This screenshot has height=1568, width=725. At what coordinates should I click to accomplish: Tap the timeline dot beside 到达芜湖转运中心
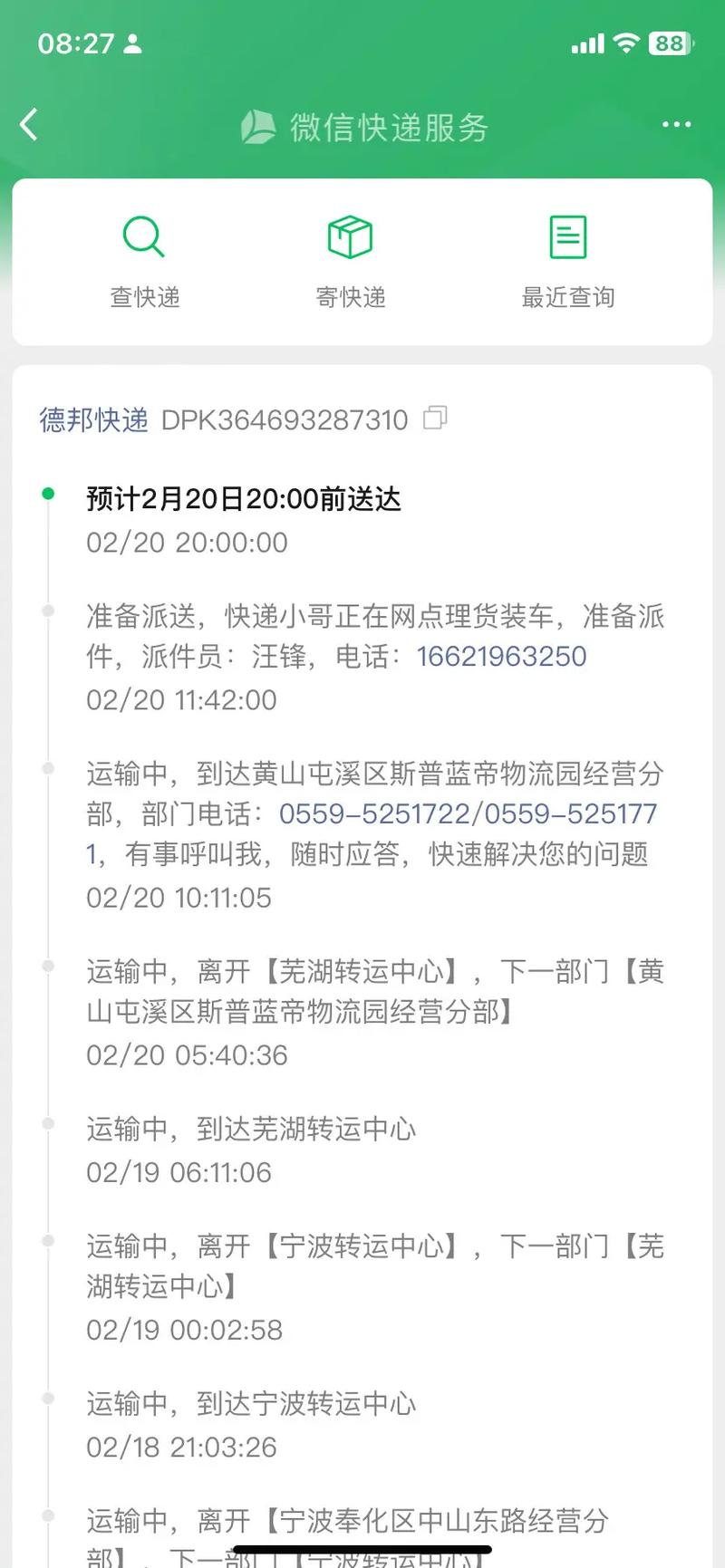click(48, 1125)
